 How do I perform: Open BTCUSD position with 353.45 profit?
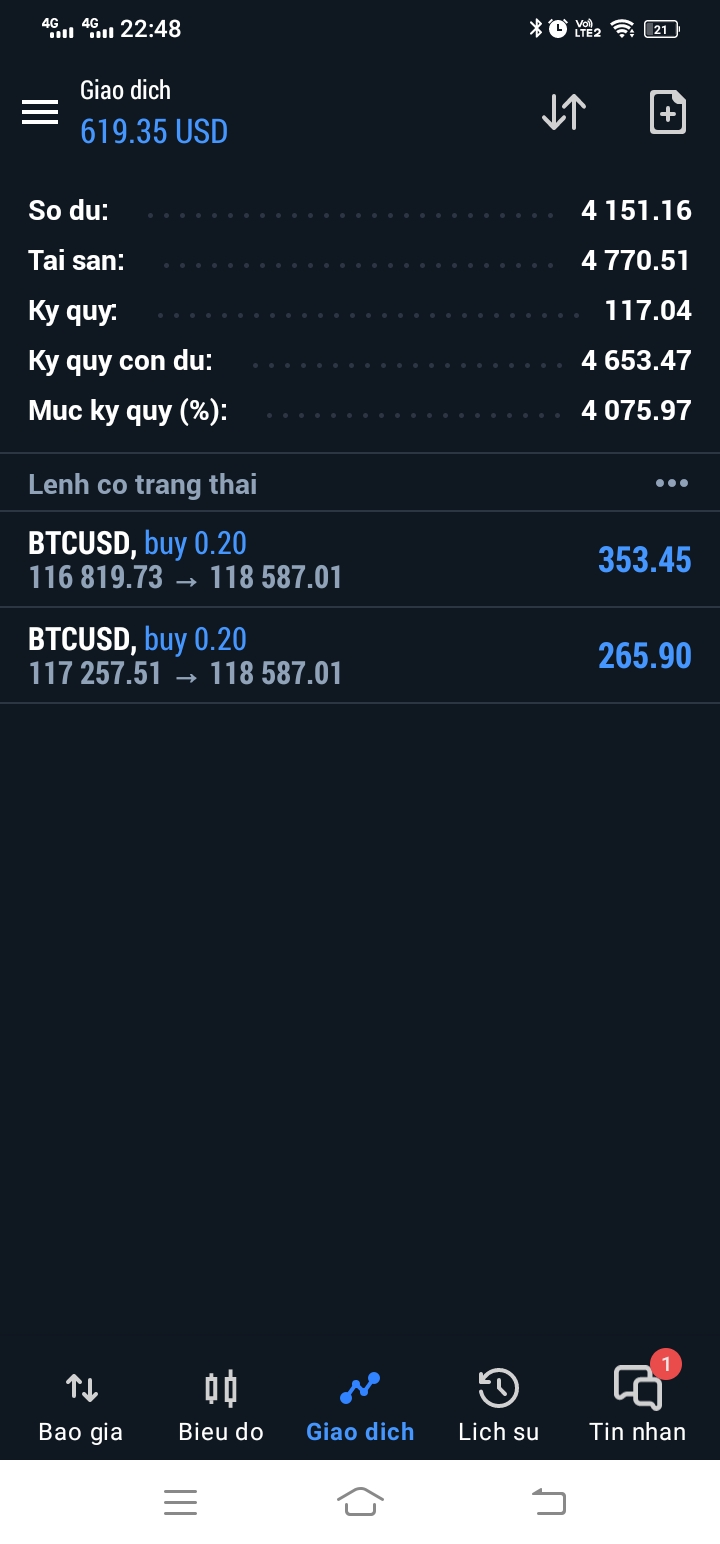click(360, 560)
